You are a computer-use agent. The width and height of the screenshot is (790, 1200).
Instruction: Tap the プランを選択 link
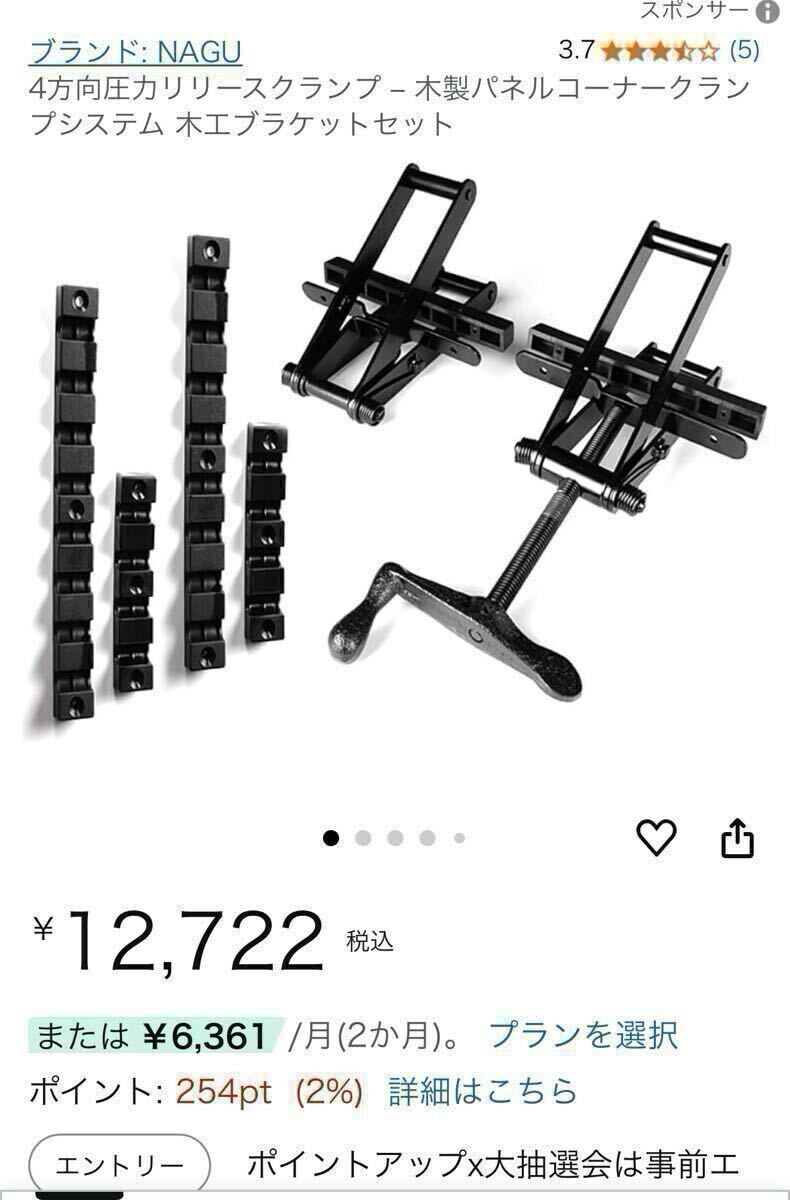coord(583,1033)
